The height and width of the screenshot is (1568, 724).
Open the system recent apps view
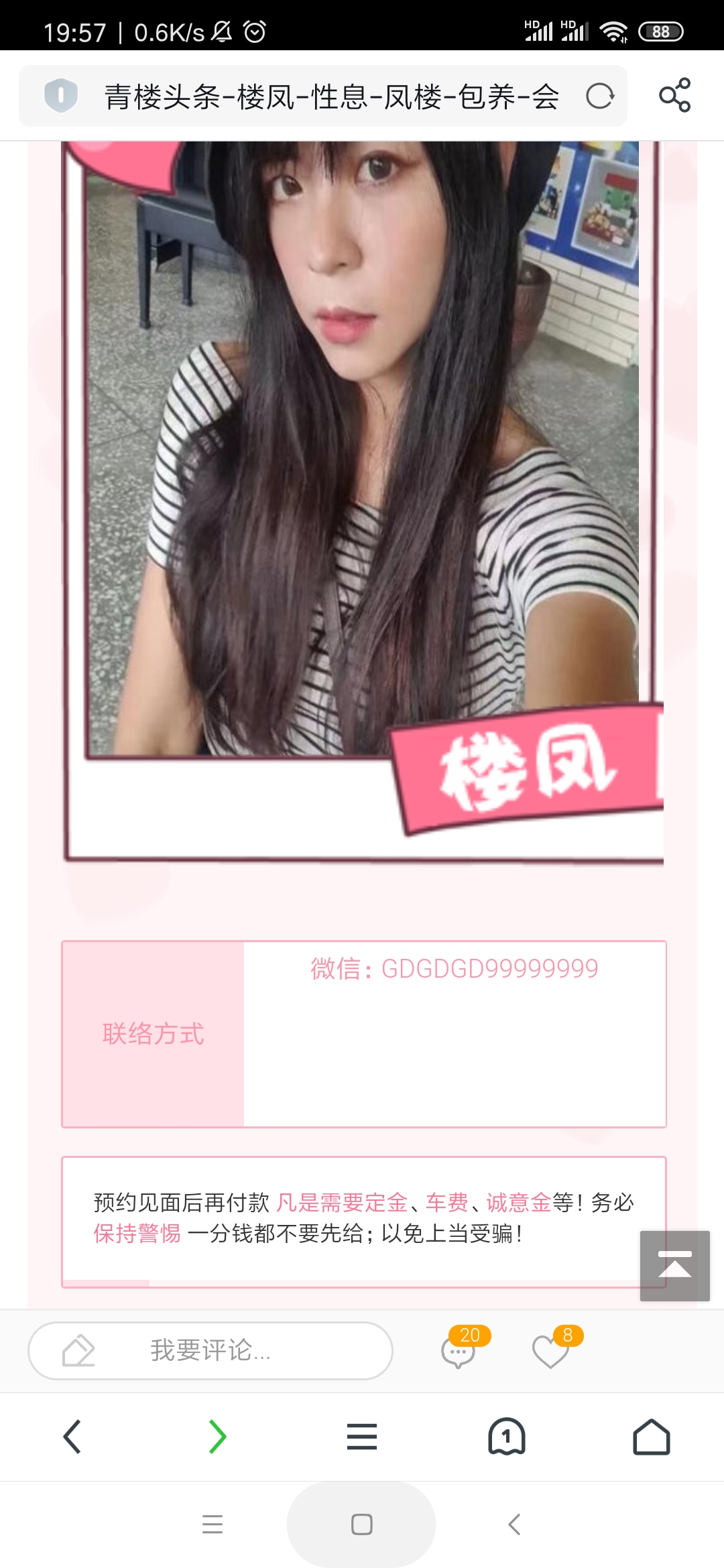click(213, 1524)
